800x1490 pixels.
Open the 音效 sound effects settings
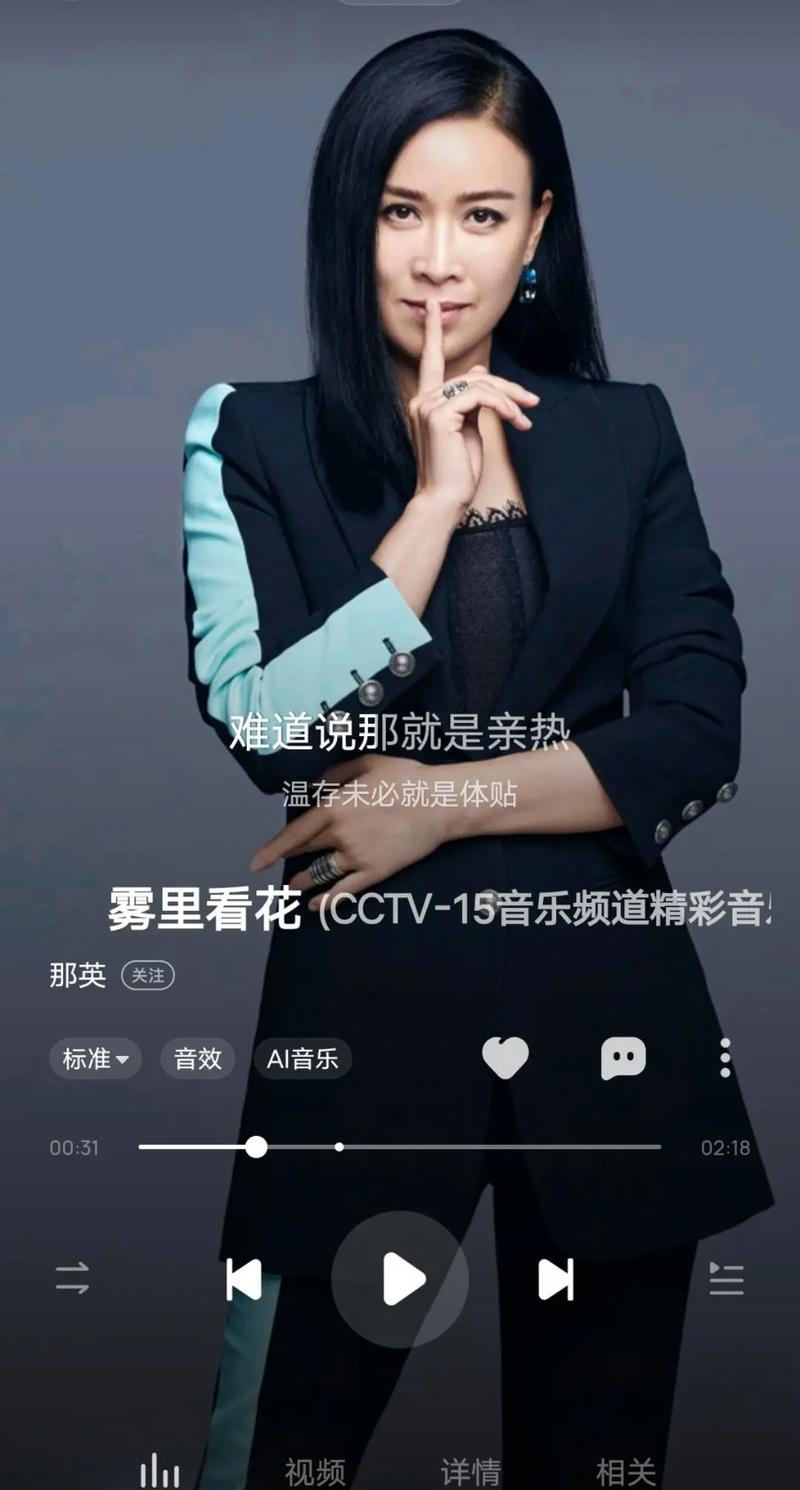click(x=198, y=1059)
